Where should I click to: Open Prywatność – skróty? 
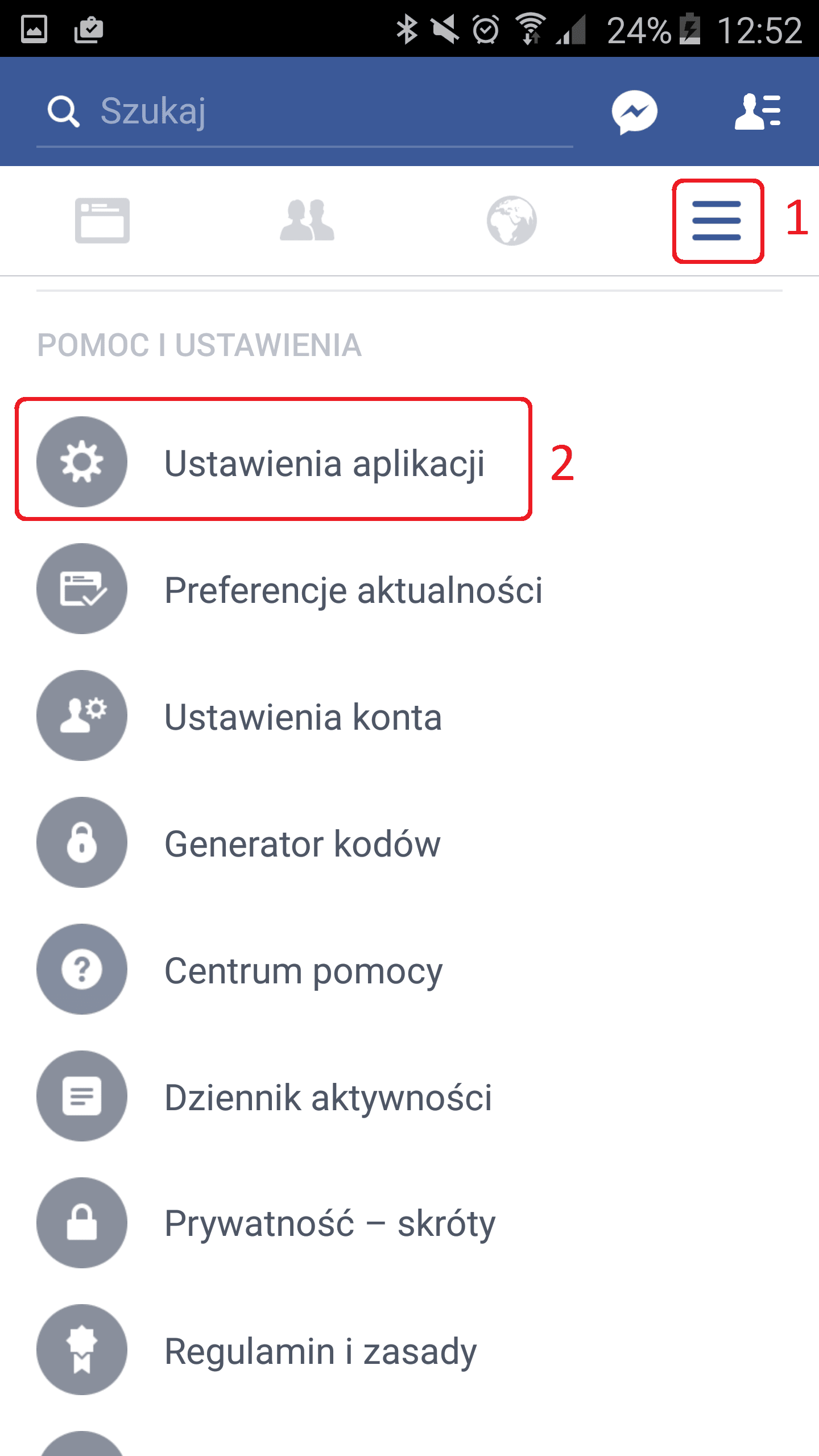point(409,1223)
